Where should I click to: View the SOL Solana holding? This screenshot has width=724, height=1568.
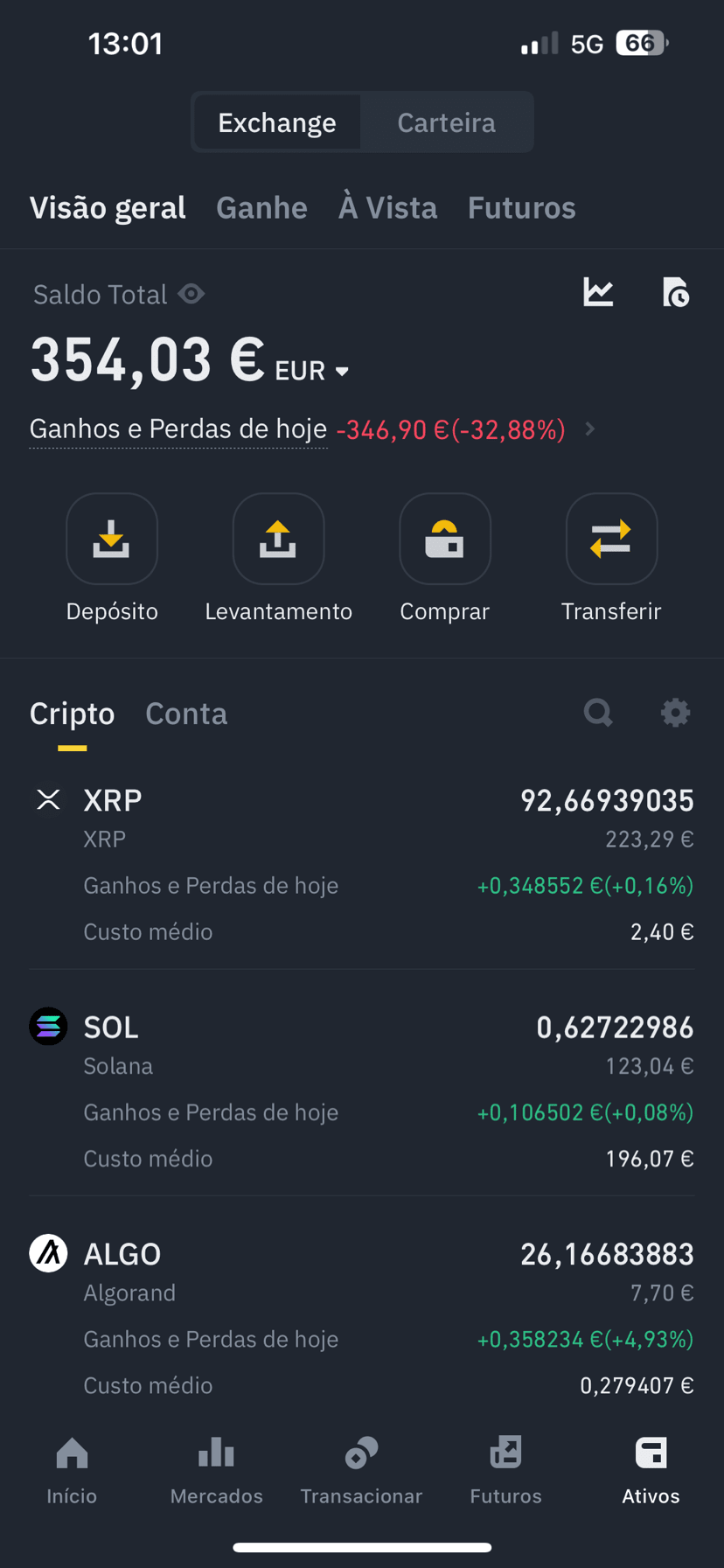point(362,1091)
